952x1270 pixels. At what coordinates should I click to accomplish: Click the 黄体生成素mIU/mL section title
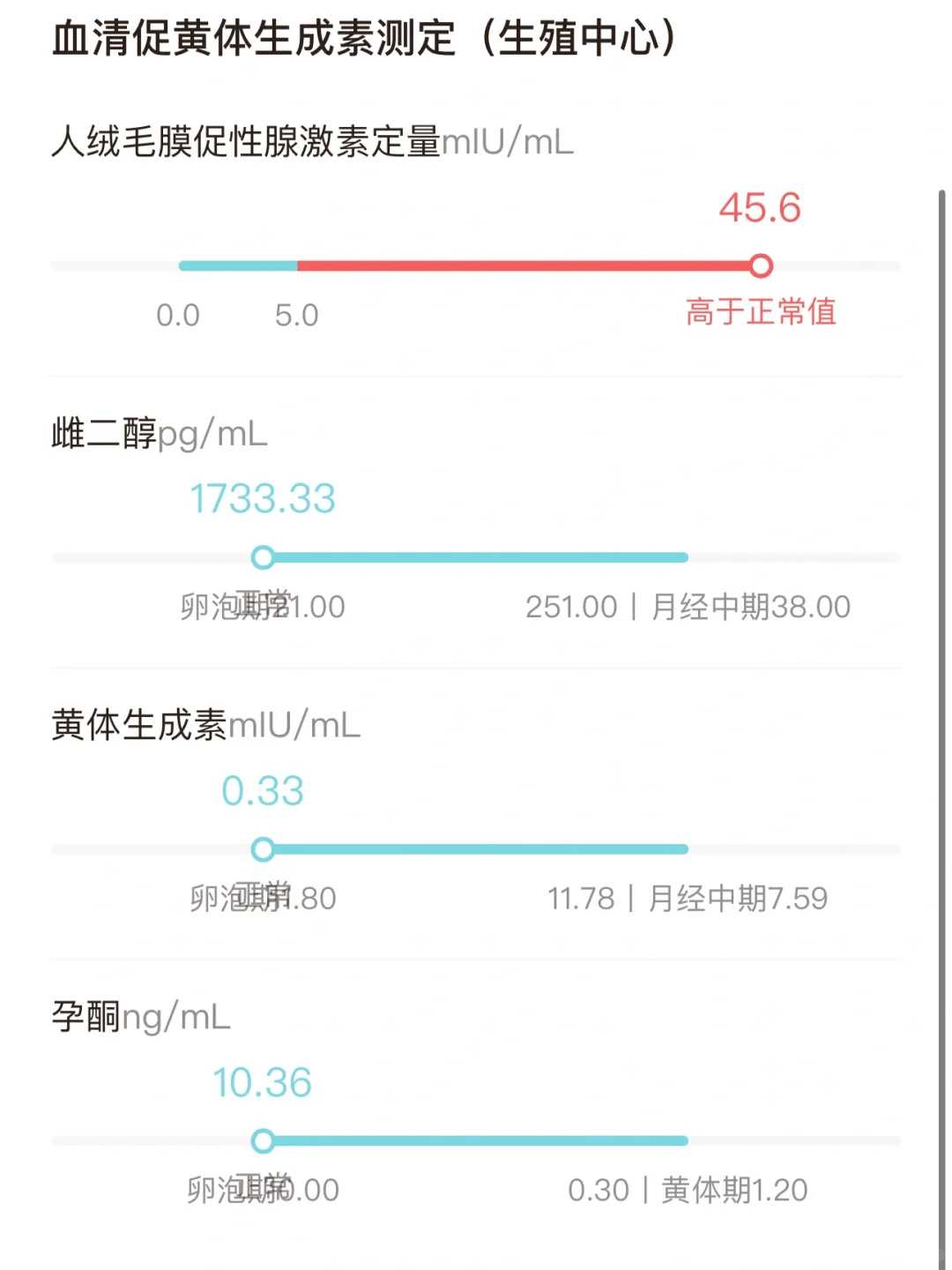pyautogui.click(x=205, y=724)
